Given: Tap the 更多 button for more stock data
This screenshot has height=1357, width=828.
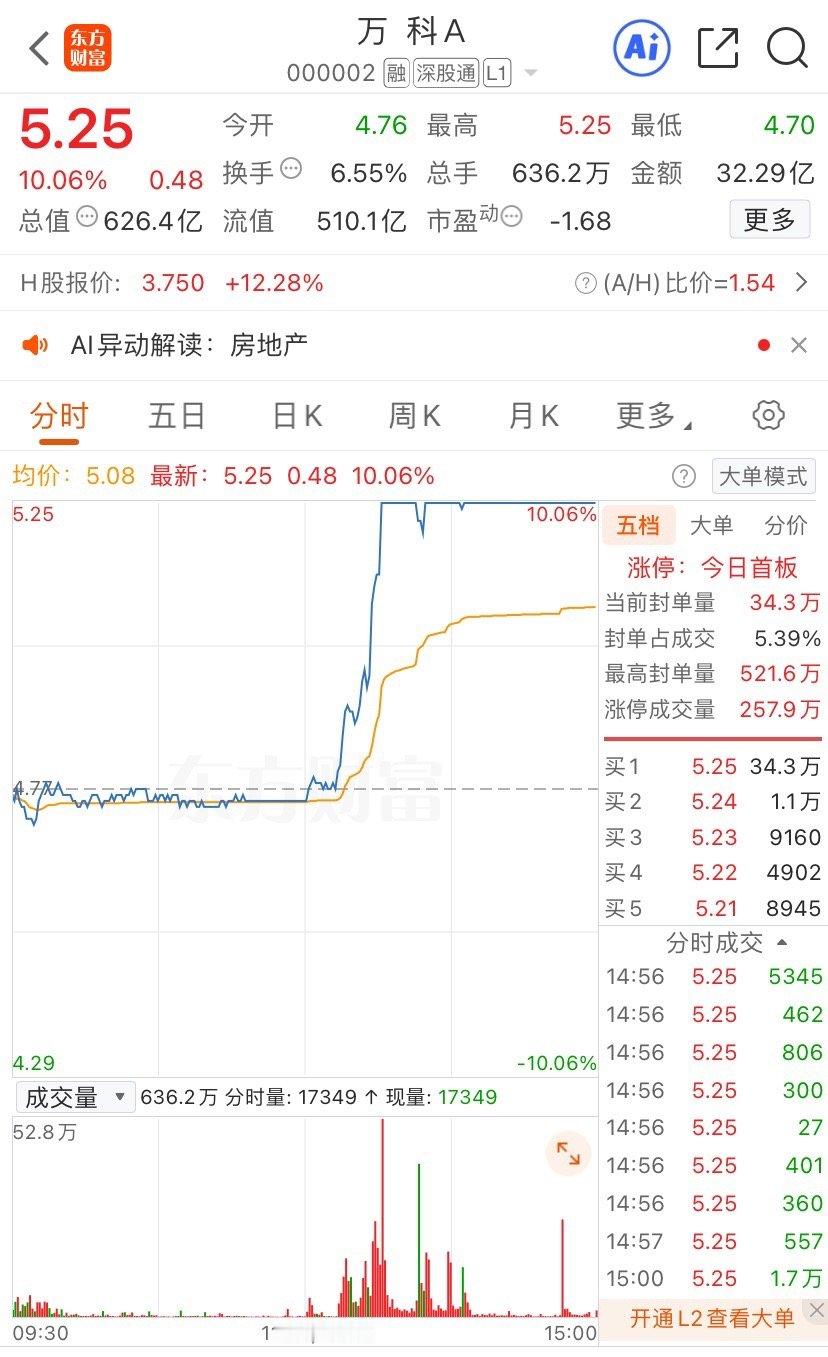Looking at the screenshot, I should (x=769, y=219).
